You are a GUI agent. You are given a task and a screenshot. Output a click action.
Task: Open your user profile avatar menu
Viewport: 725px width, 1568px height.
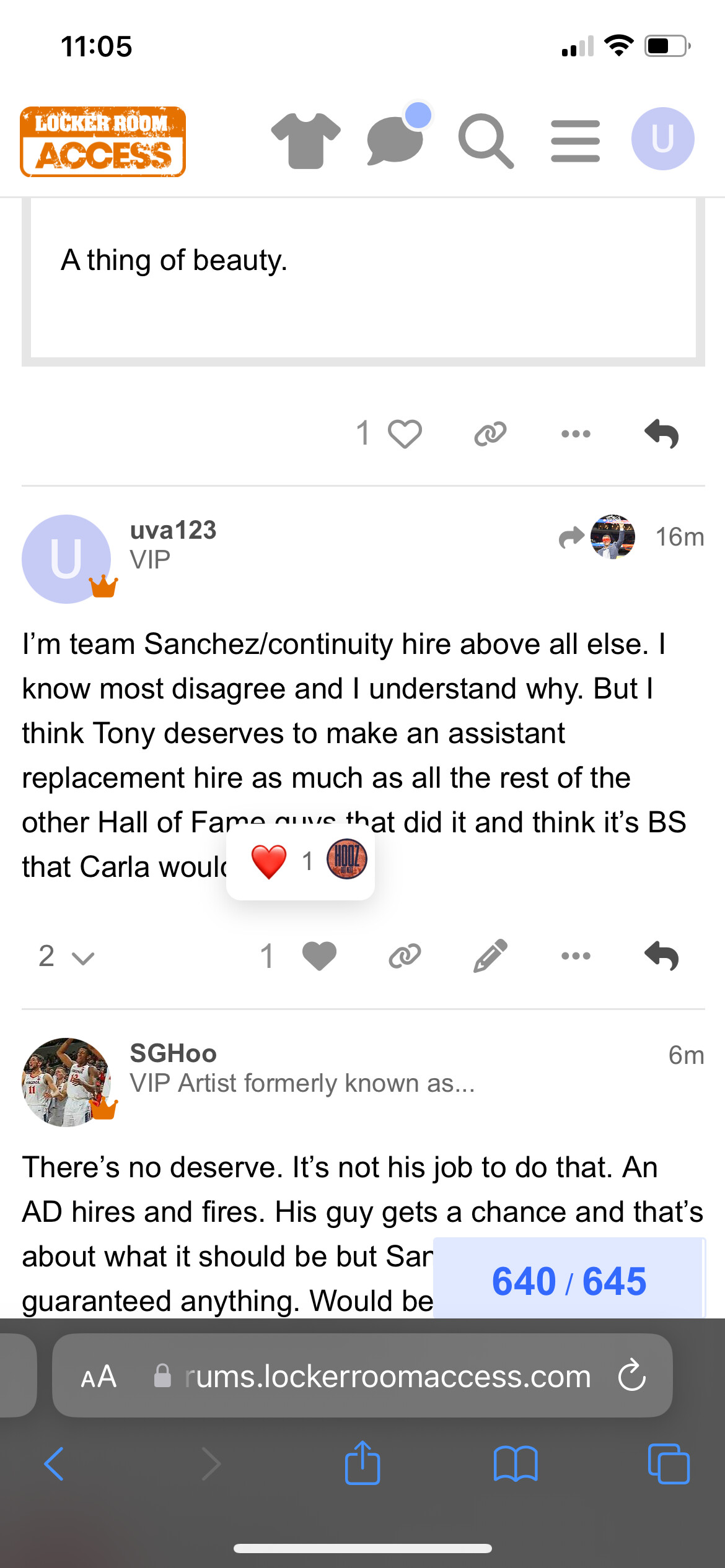[662, 139]
